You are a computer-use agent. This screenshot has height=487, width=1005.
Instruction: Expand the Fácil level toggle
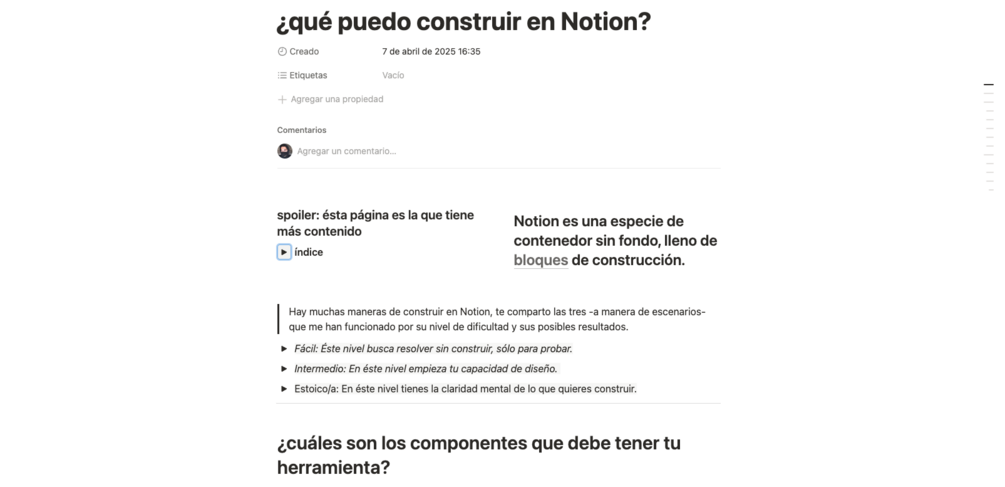284,349
